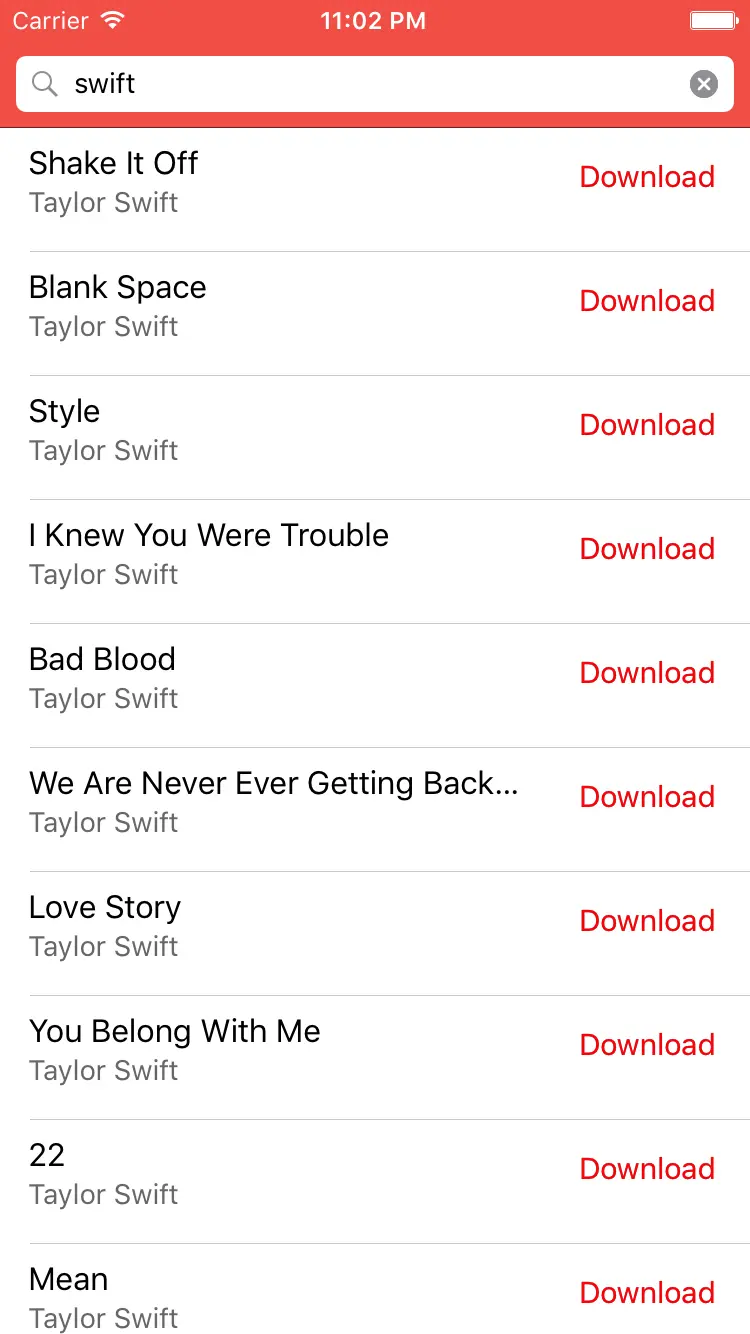The image size is (750, 1334).
Task: Open the 22 track row
Action: click(x=250, y=1174)
